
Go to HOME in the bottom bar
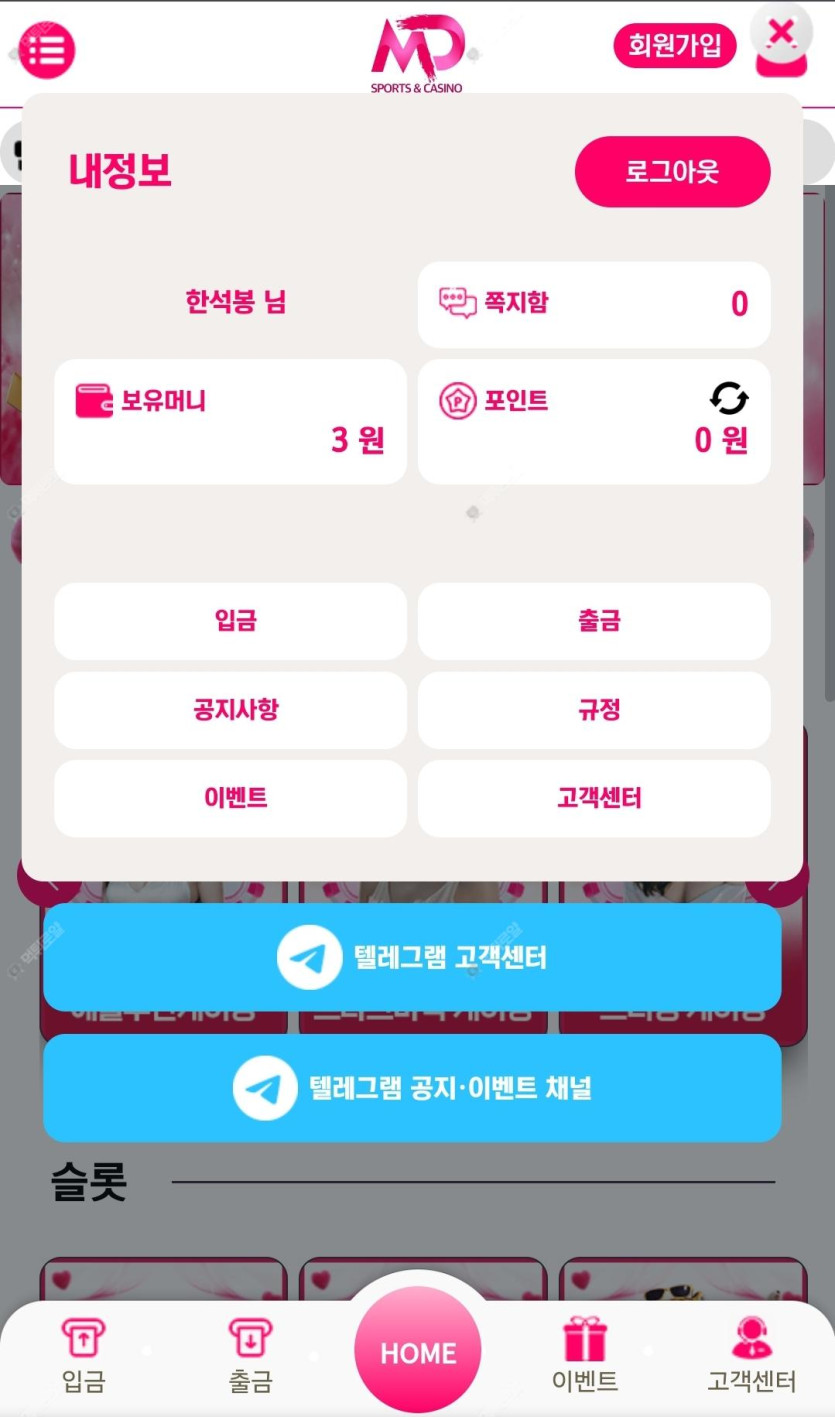[418, 1352]
